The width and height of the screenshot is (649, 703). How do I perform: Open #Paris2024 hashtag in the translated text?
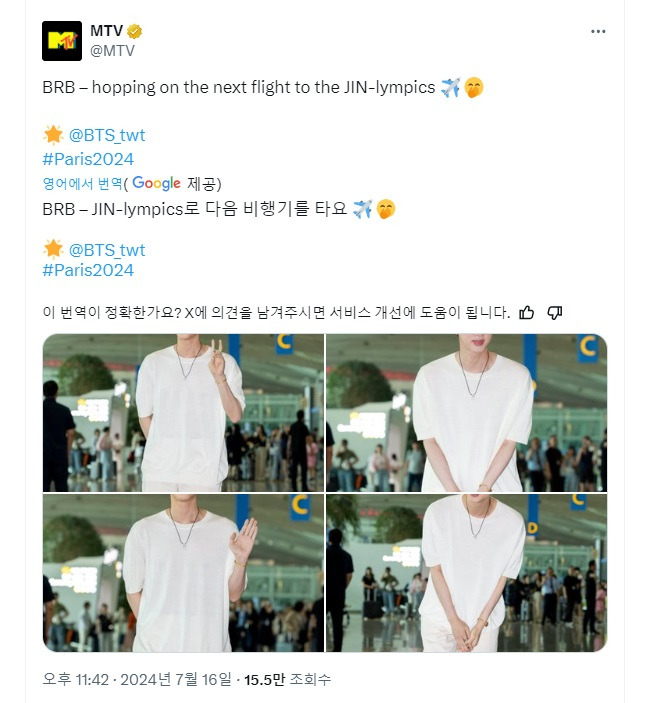(x=88, y=270)
